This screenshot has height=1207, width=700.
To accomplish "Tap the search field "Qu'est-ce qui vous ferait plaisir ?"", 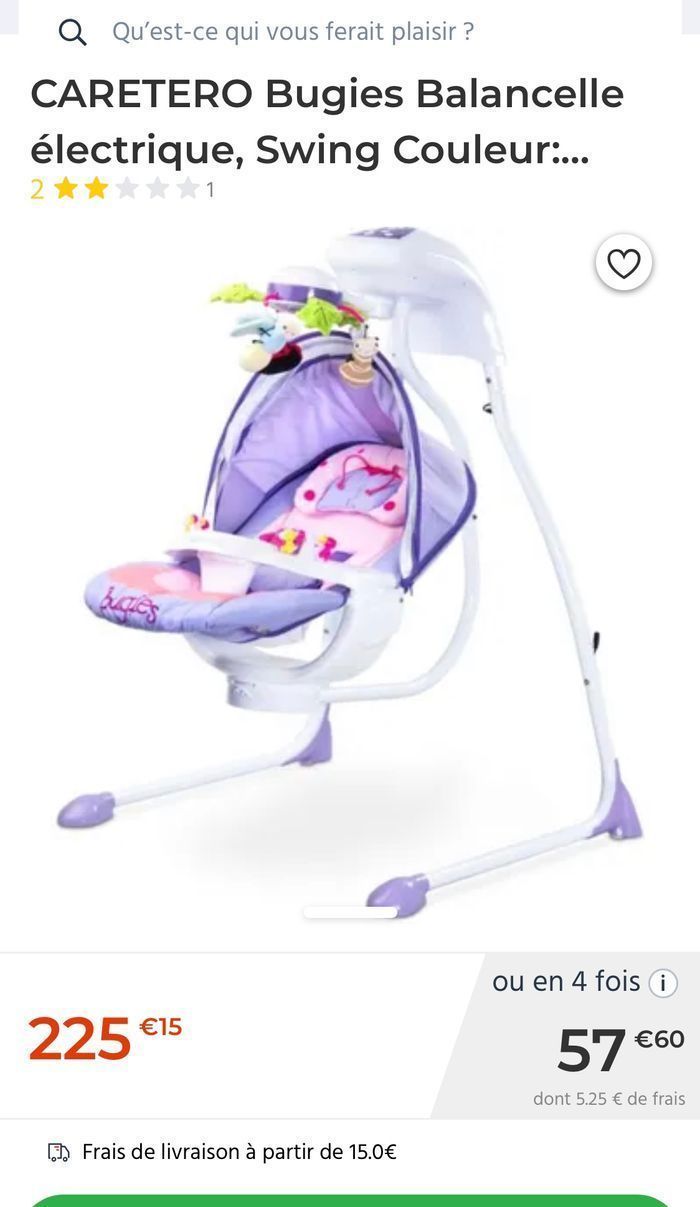I will [292, 32].
